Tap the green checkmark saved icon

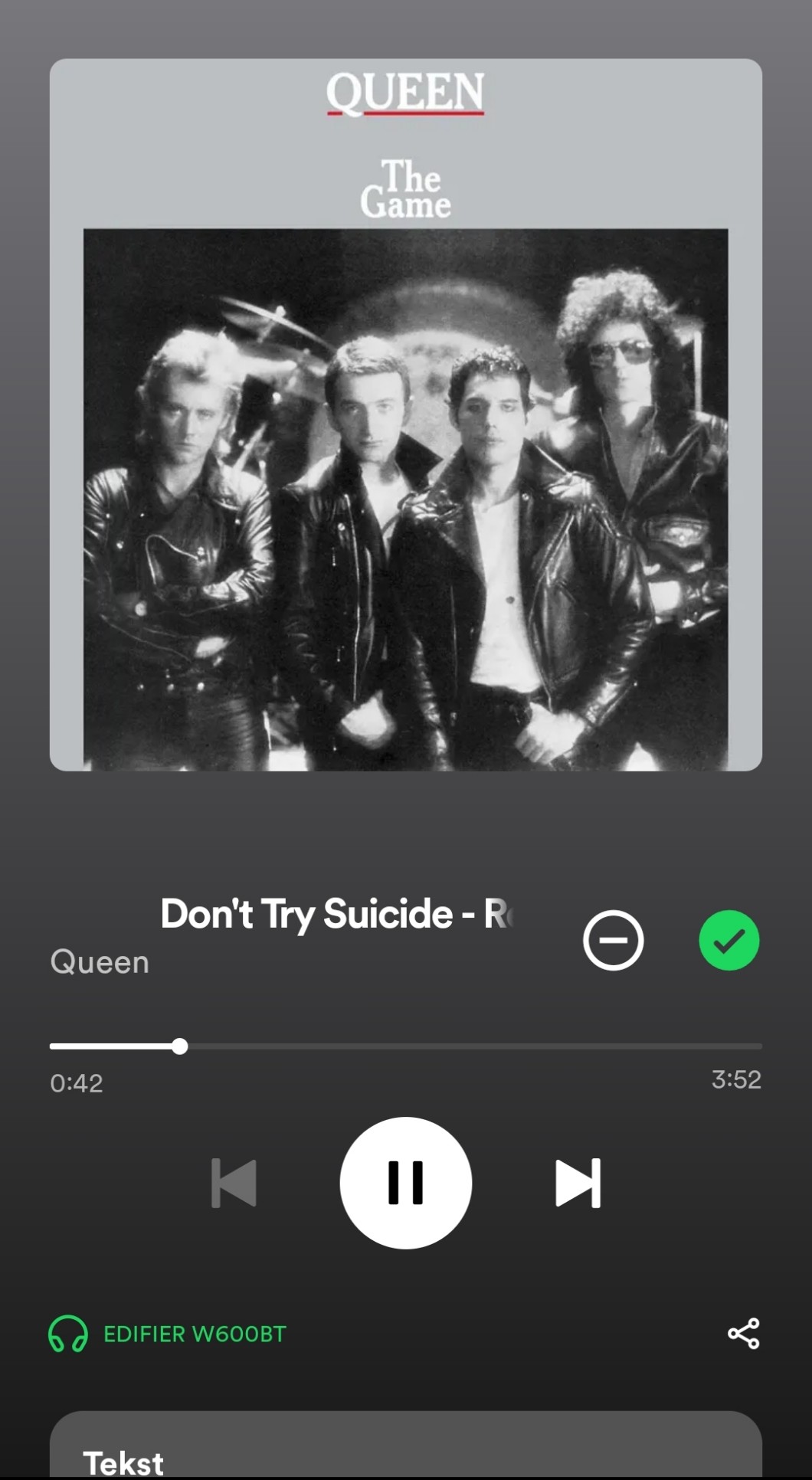point(729,940)
